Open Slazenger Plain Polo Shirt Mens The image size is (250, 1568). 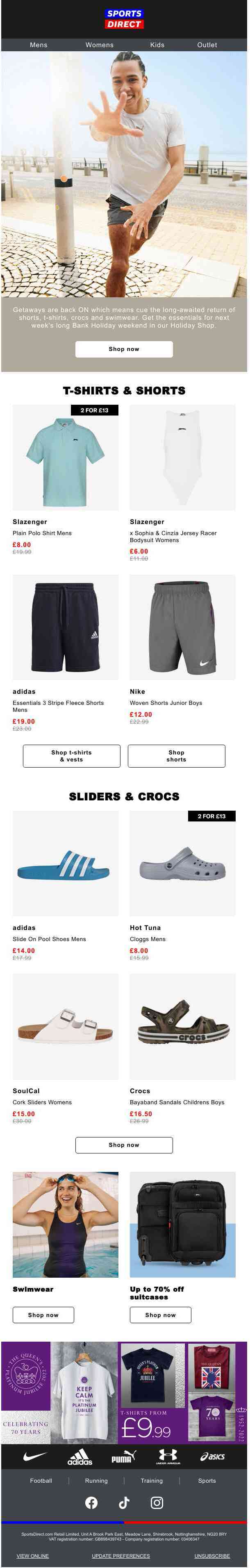(66, 458)
